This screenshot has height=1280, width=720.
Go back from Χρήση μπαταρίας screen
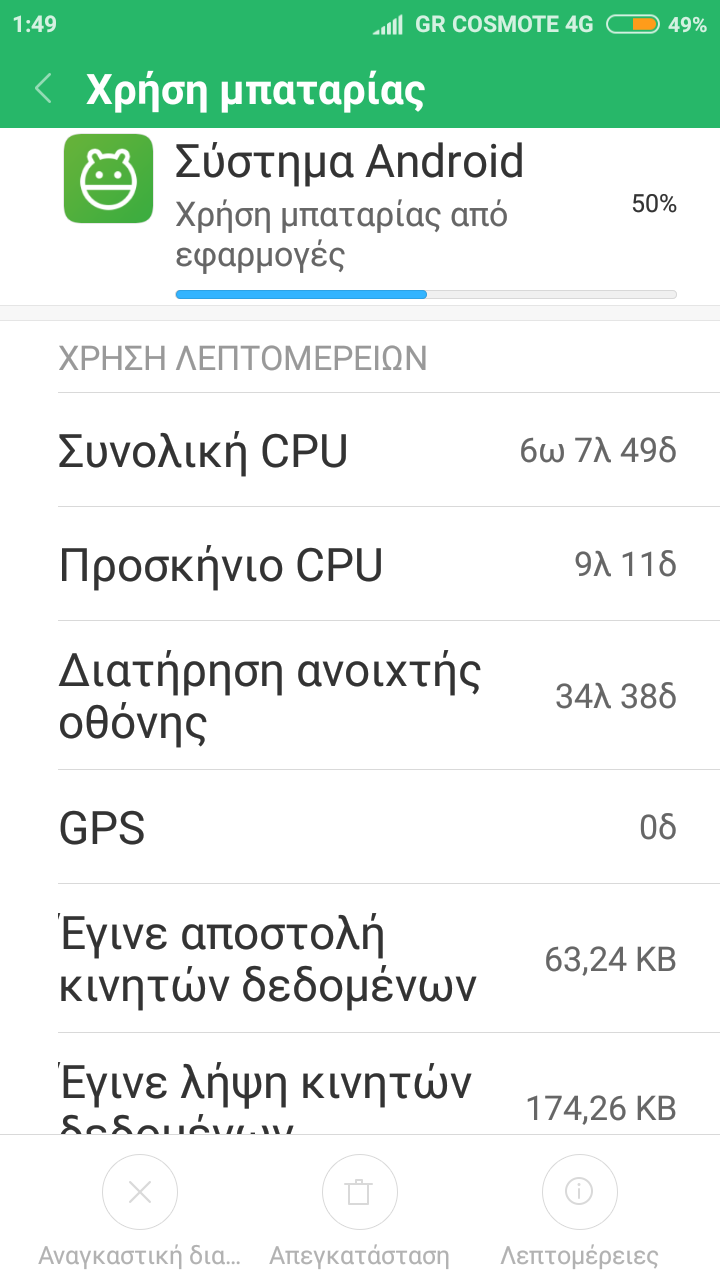click(43, 89)
